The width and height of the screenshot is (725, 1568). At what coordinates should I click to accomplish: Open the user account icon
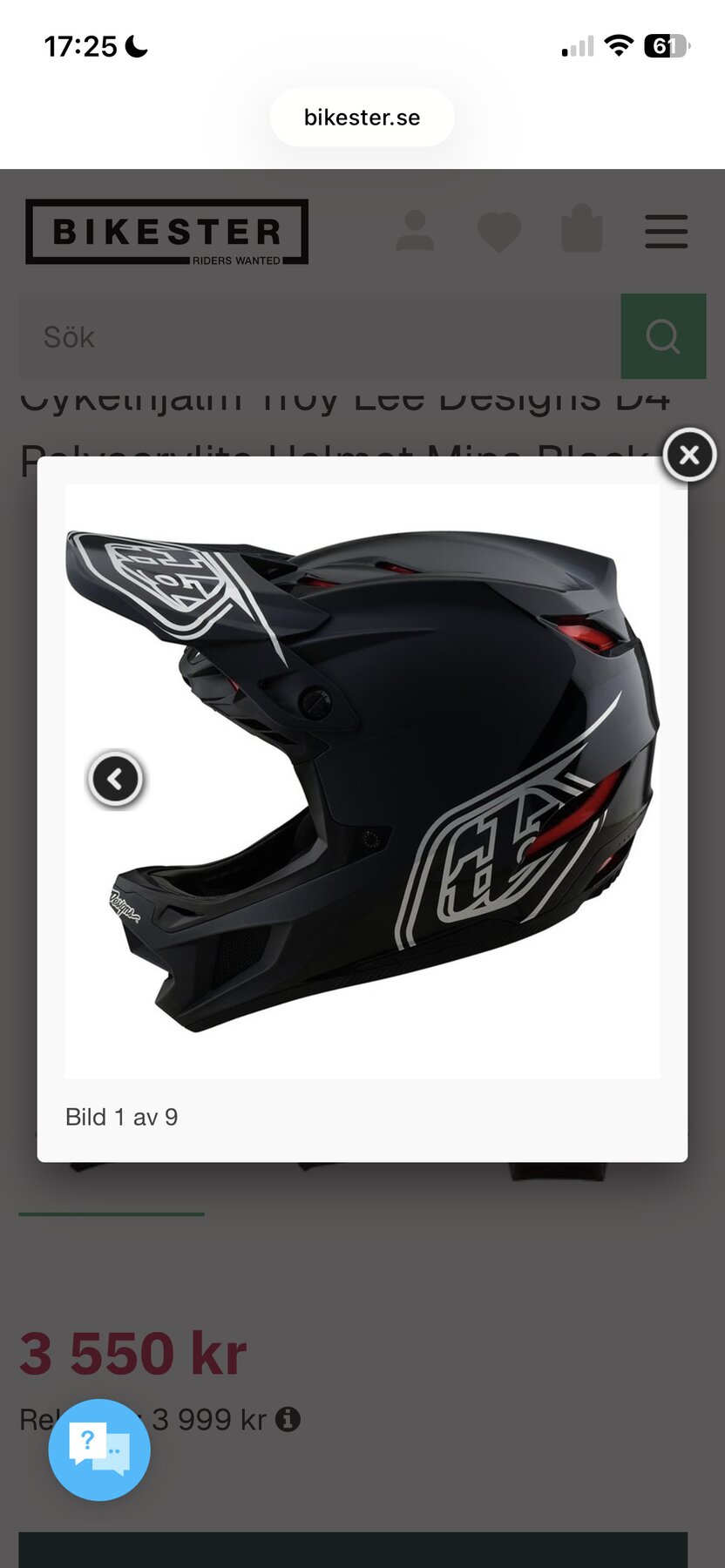tap(415, 232)
